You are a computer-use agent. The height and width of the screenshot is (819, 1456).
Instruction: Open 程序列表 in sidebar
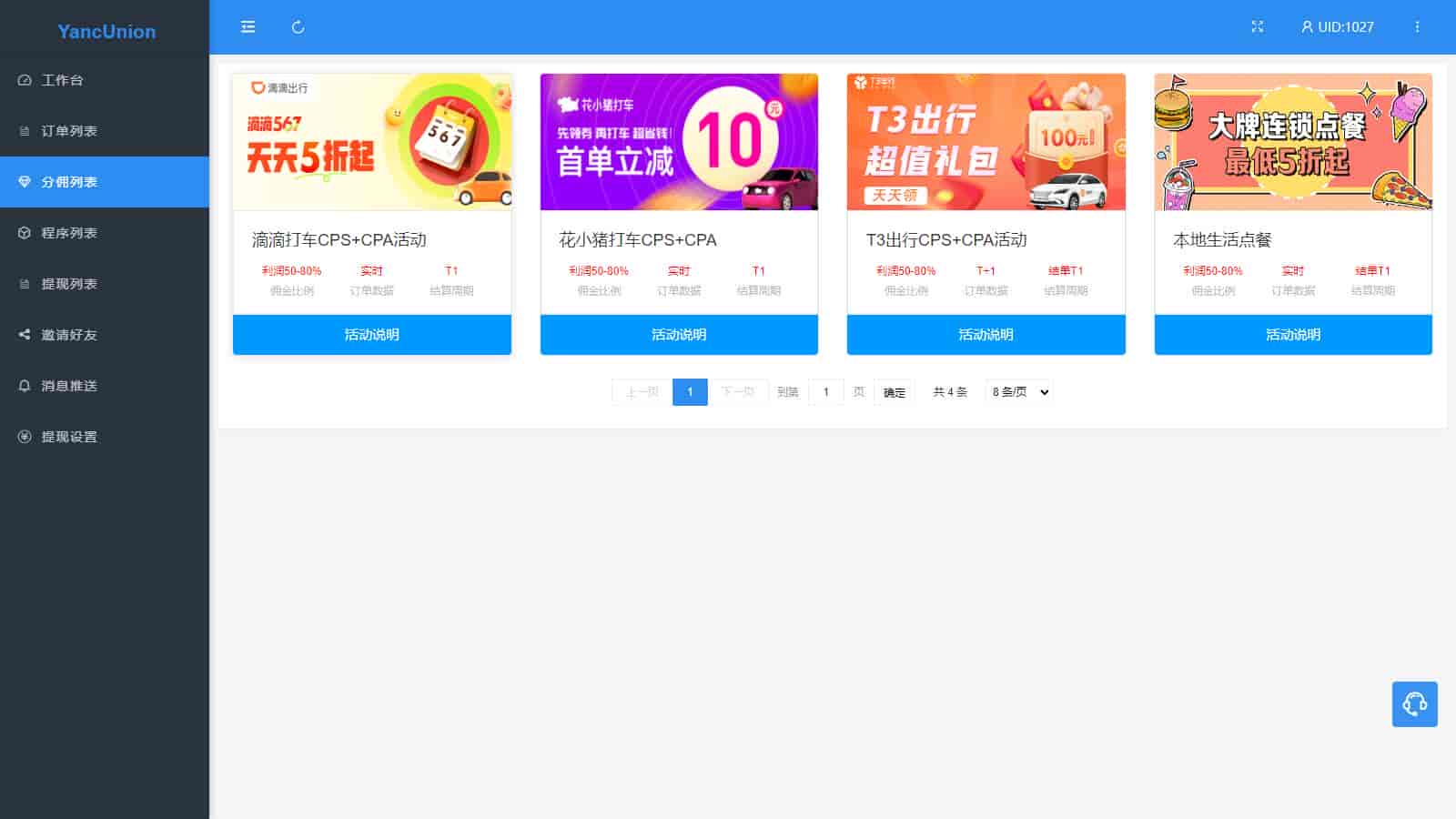pos(68,233)
